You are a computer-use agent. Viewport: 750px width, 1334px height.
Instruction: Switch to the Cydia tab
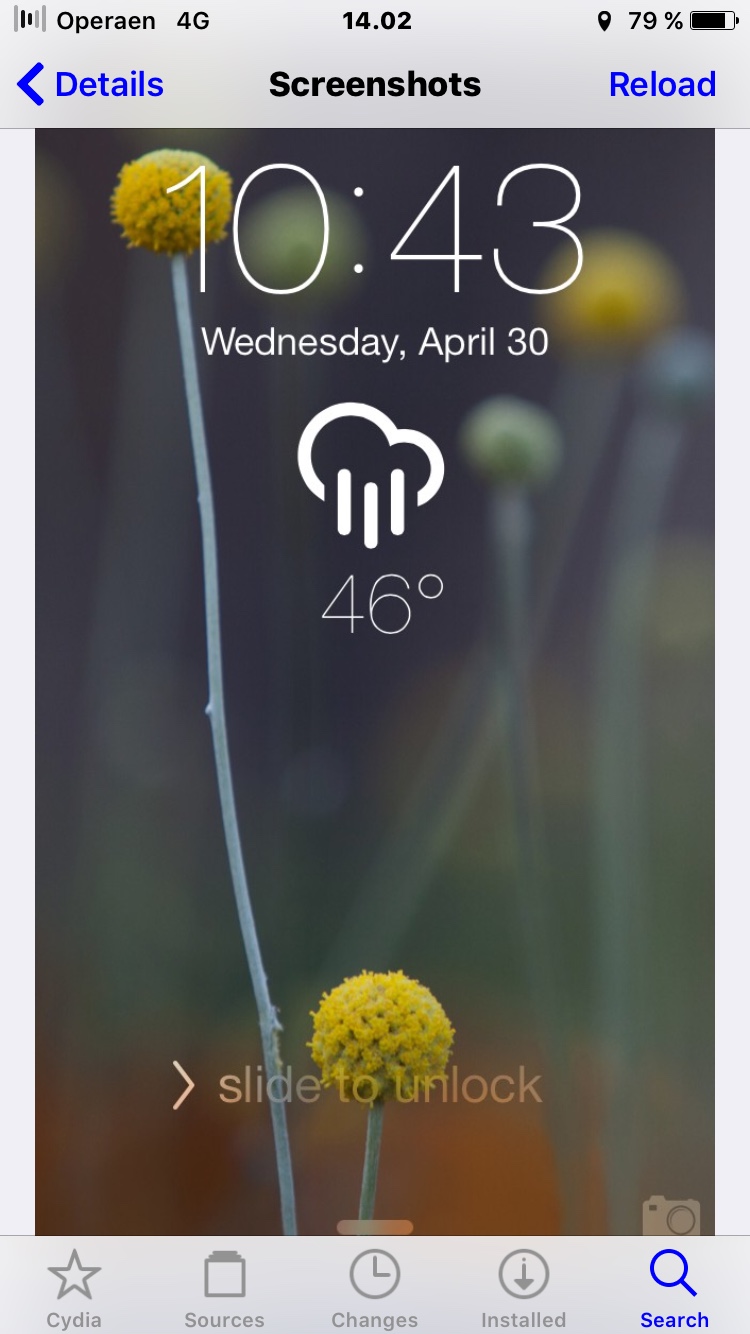[x=74, y=1288]
